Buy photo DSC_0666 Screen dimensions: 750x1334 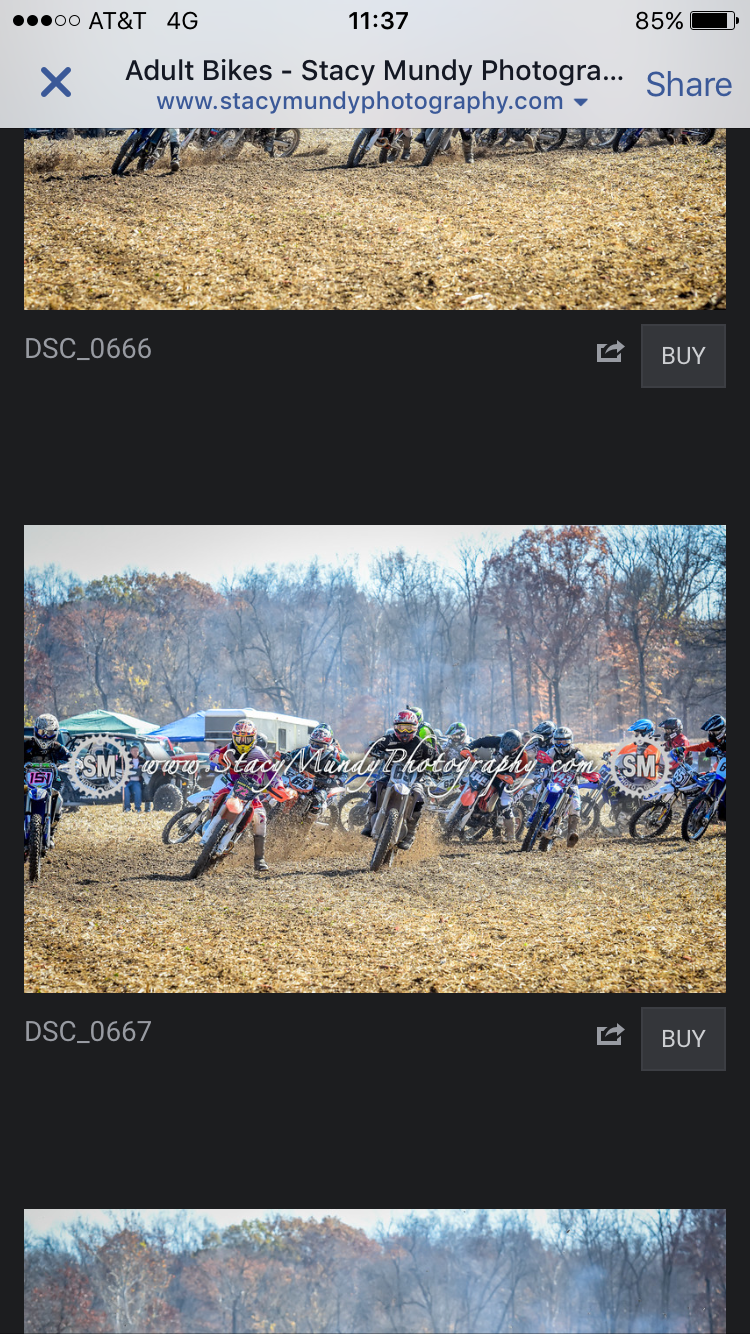(x=683, y=355)
